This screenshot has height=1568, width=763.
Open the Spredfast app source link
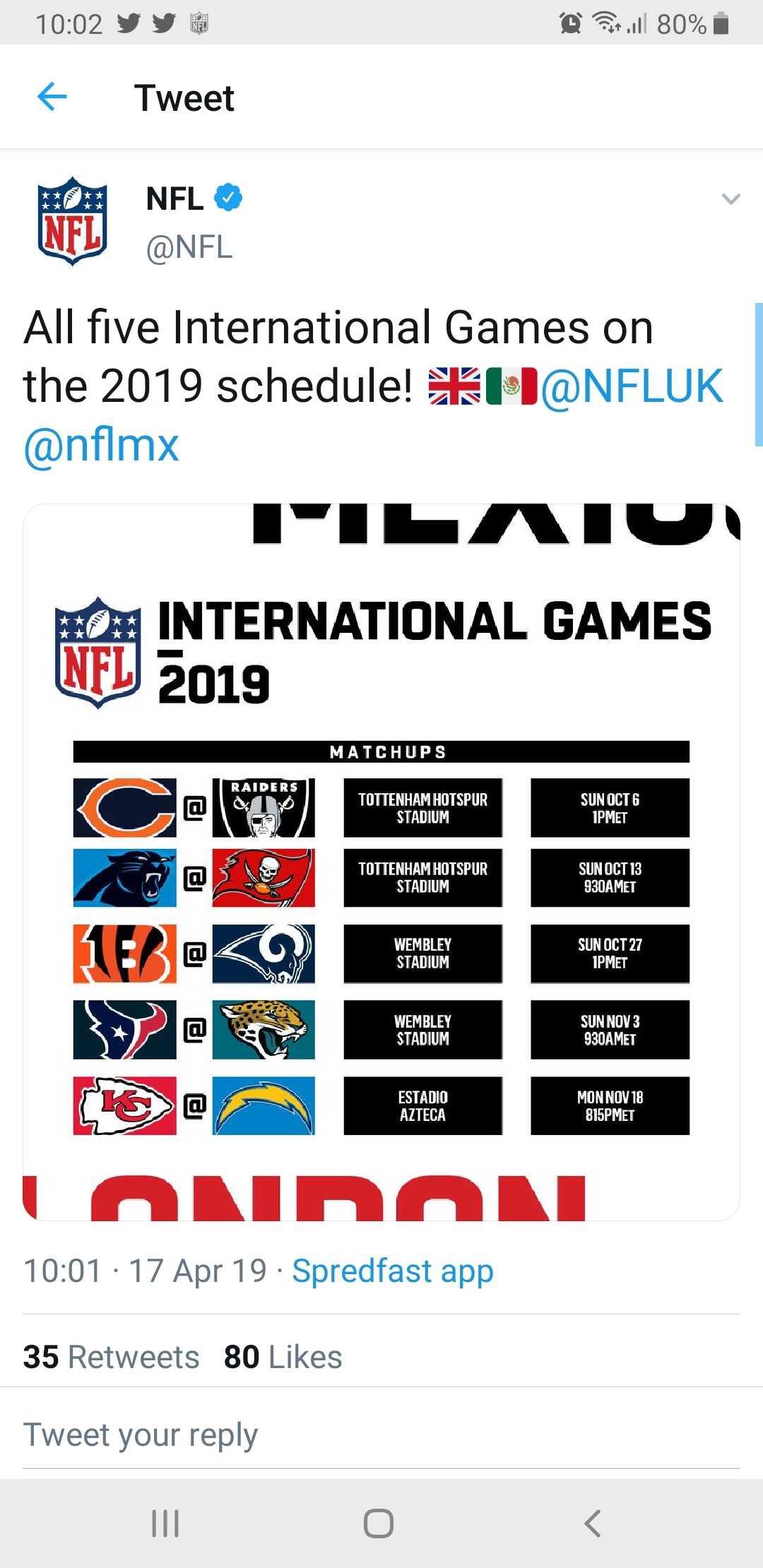tap(393, 1271)
